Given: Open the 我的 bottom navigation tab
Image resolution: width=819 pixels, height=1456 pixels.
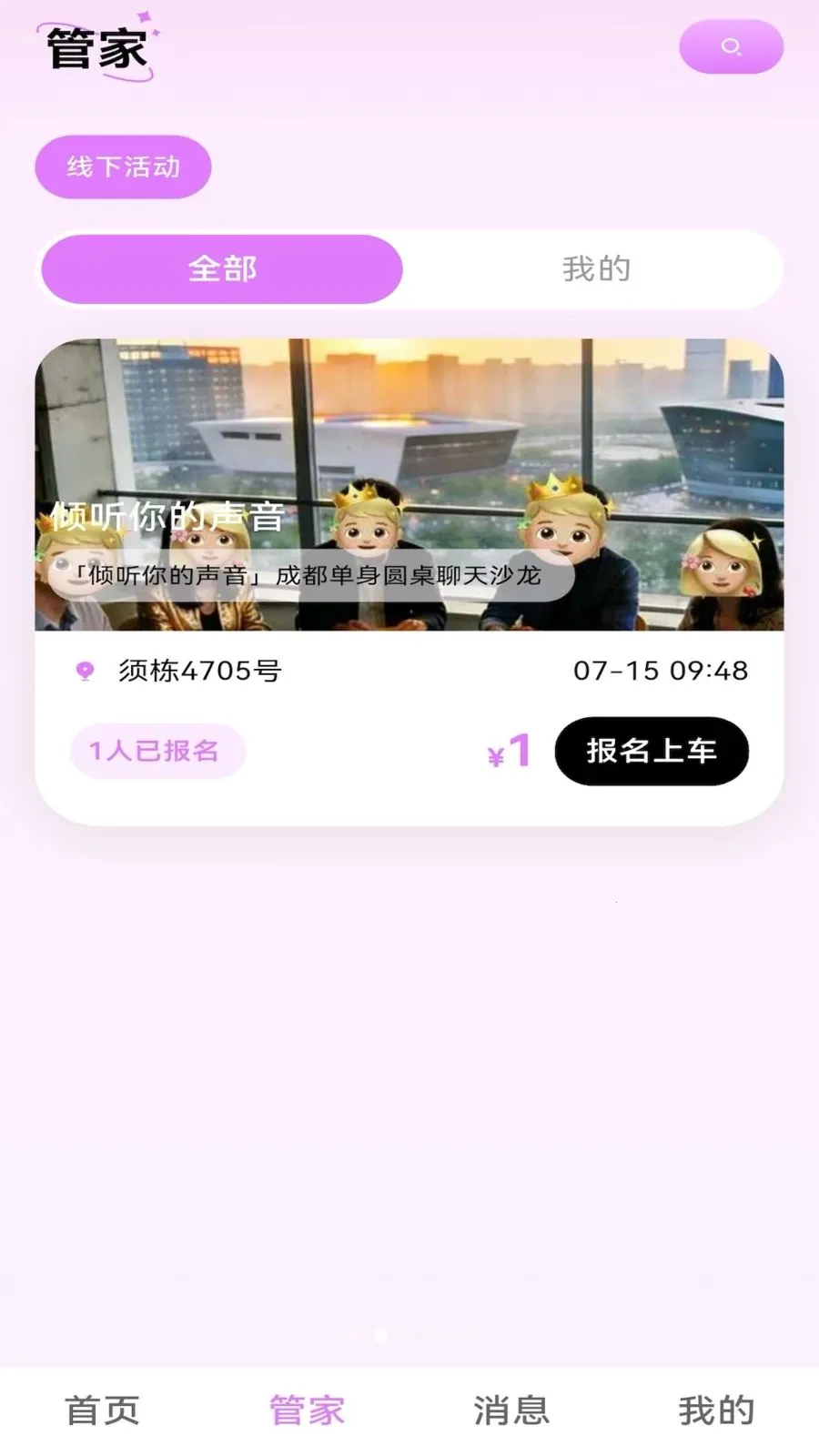Looking at the screenshot, I should (x=716, y=1410).
